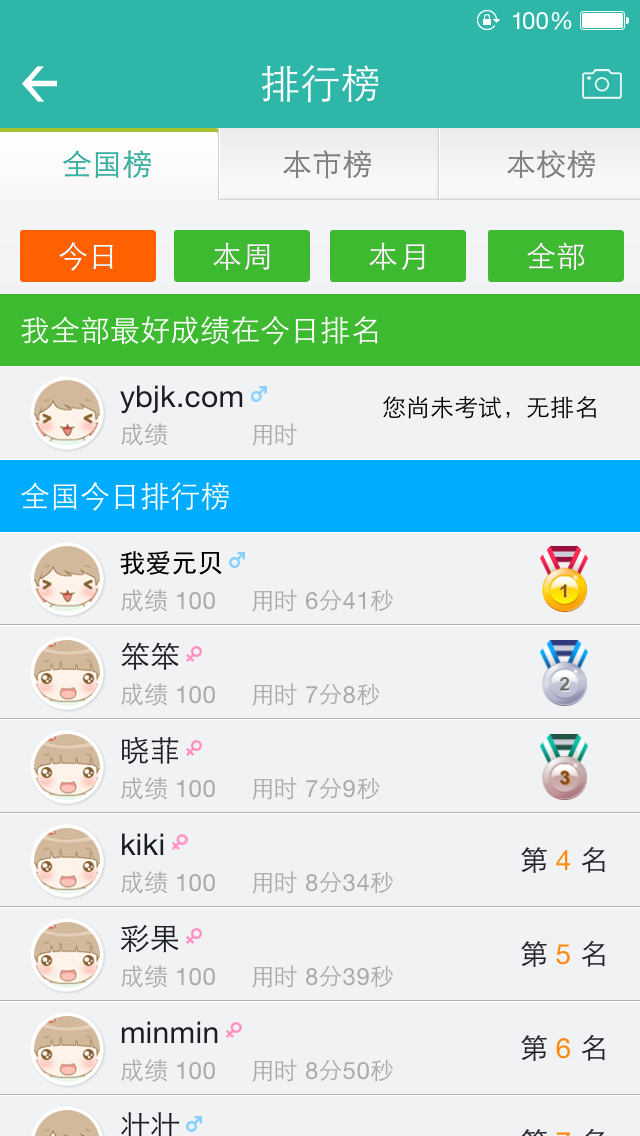Open kiki's ranking entry

pos(320,861)
